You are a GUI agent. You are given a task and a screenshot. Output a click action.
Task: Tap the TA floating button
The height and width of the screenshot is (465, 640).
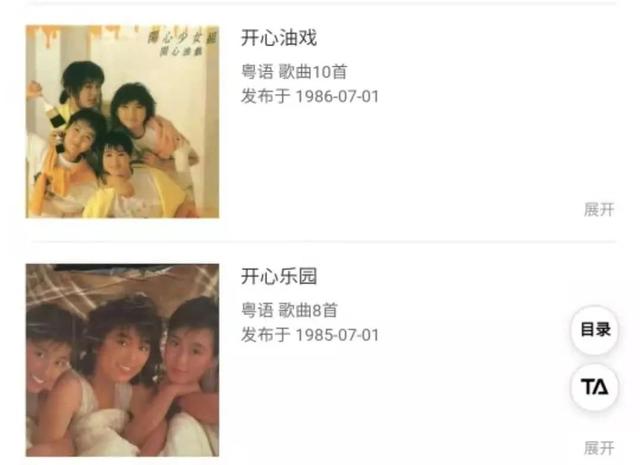(x=595, y=388)
